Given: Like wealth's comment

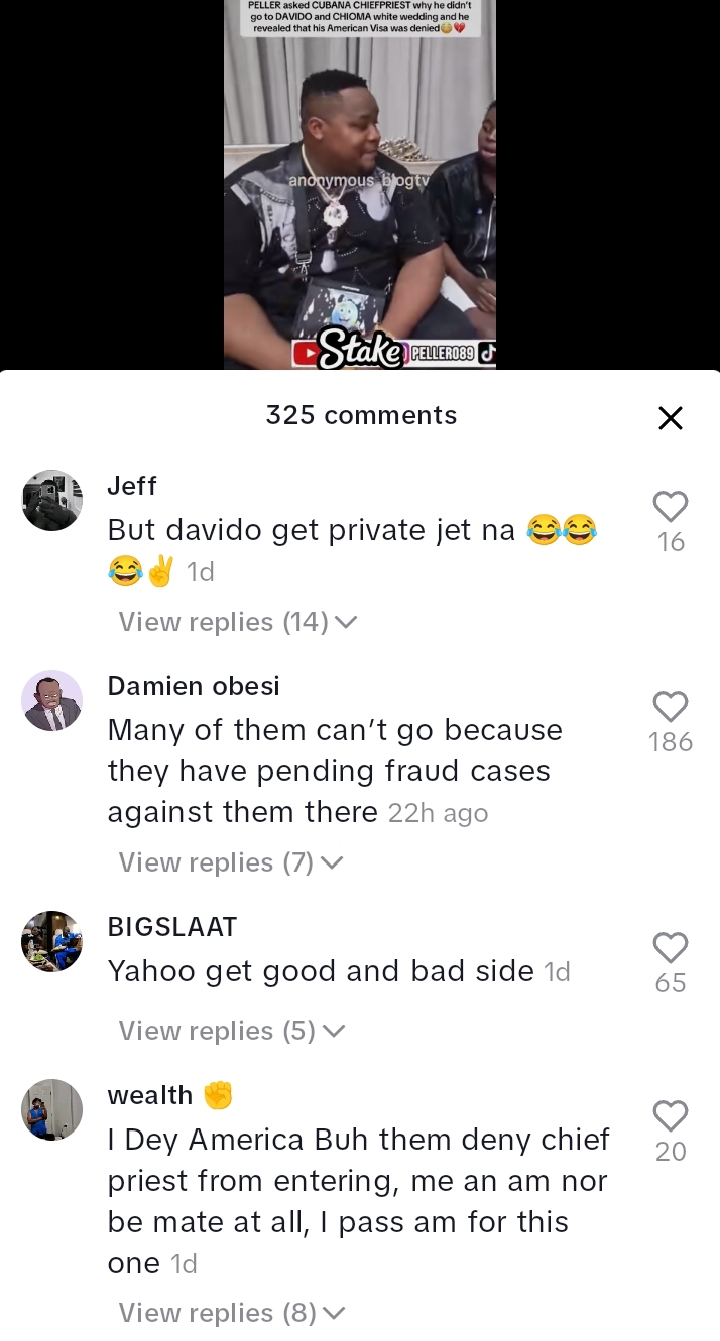Looking at the screenshot, I should point(670,1116).
